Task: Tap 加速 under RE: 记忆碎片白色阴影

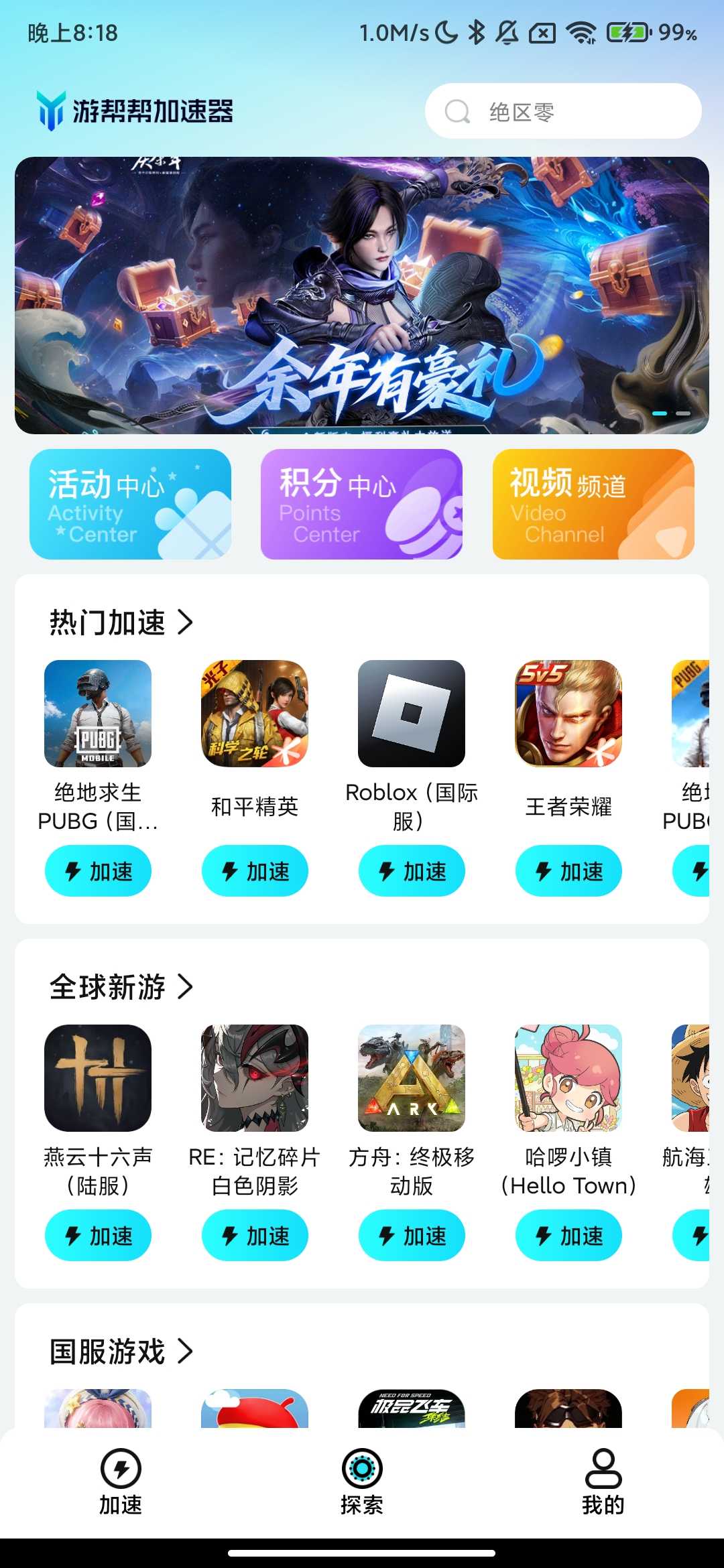Action: click(x=255, y=1235)
